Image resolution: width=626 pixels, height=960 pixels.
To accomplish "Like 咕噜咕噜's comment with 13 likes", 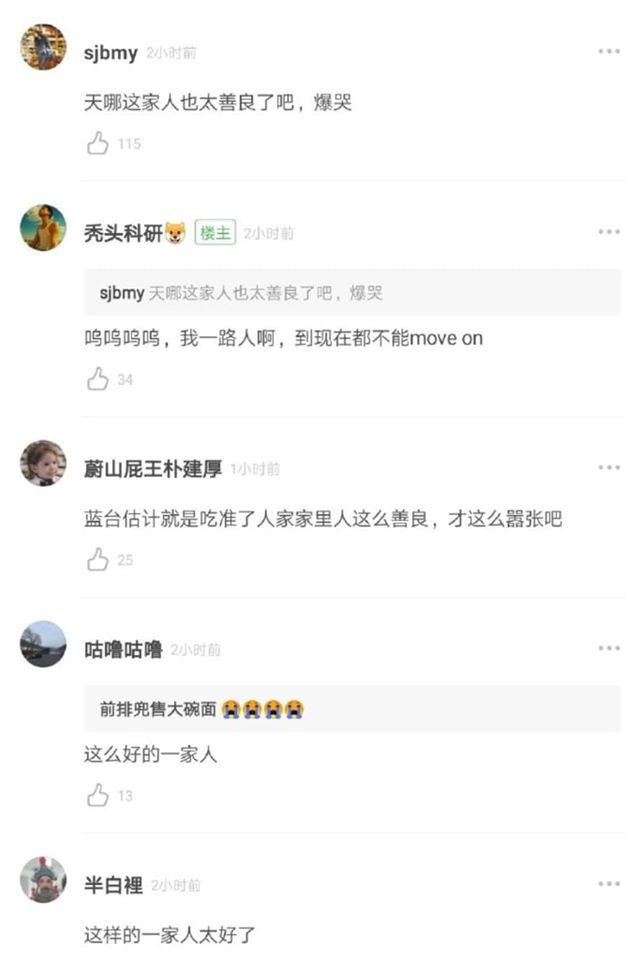I will click(x=98, y=796).
